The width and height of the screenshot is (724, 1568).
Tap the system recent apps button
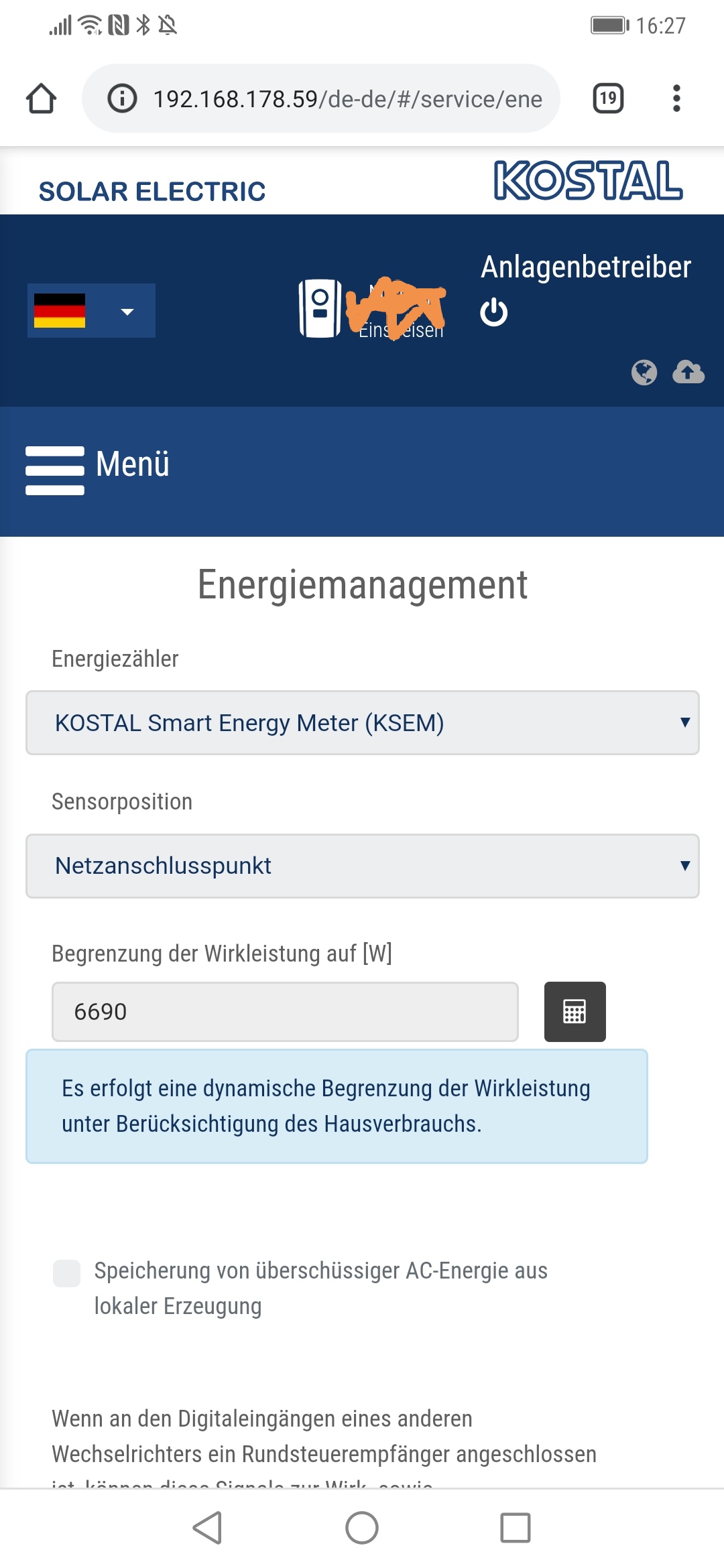(515, 1528)
